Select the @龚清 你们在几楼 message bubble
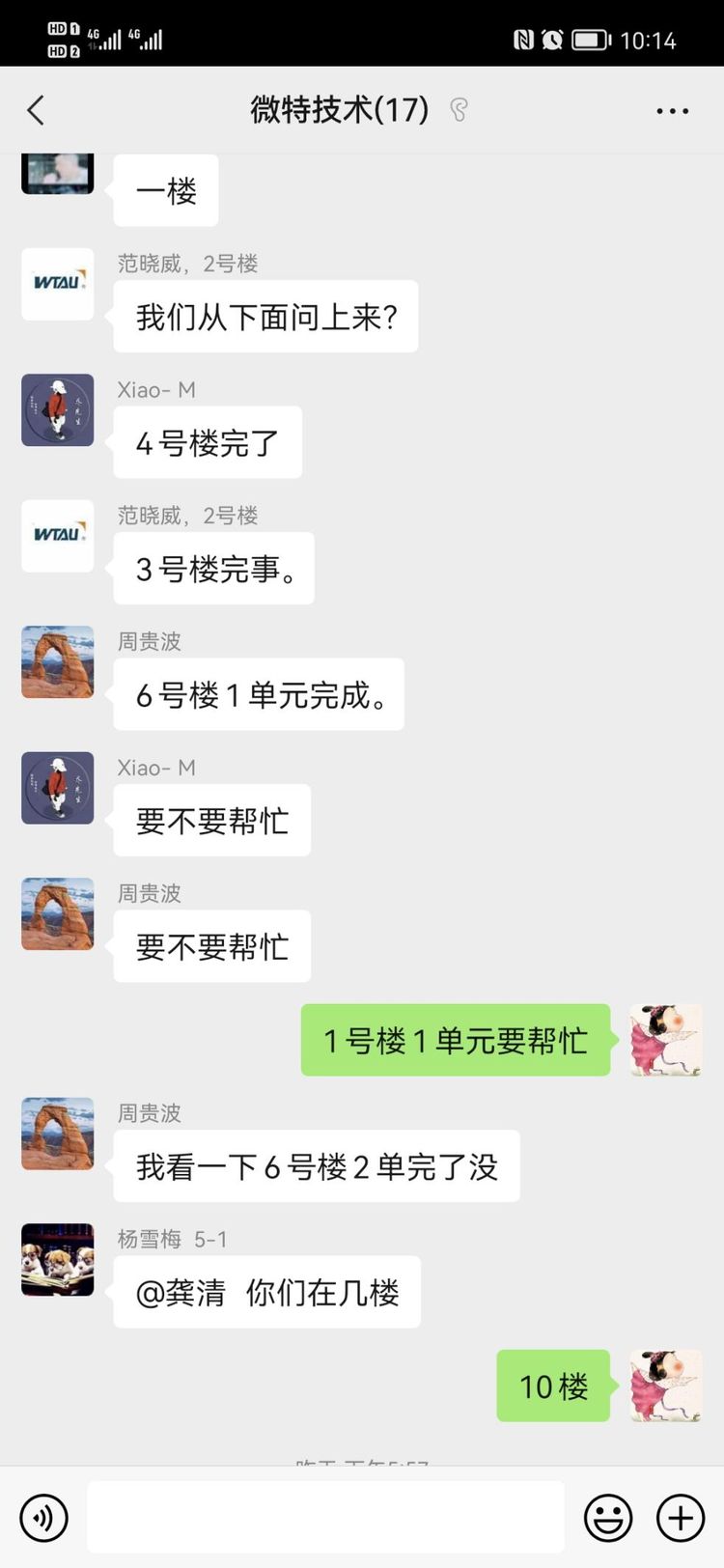This screenshot has width=724, height=1568. (266, 1293)
